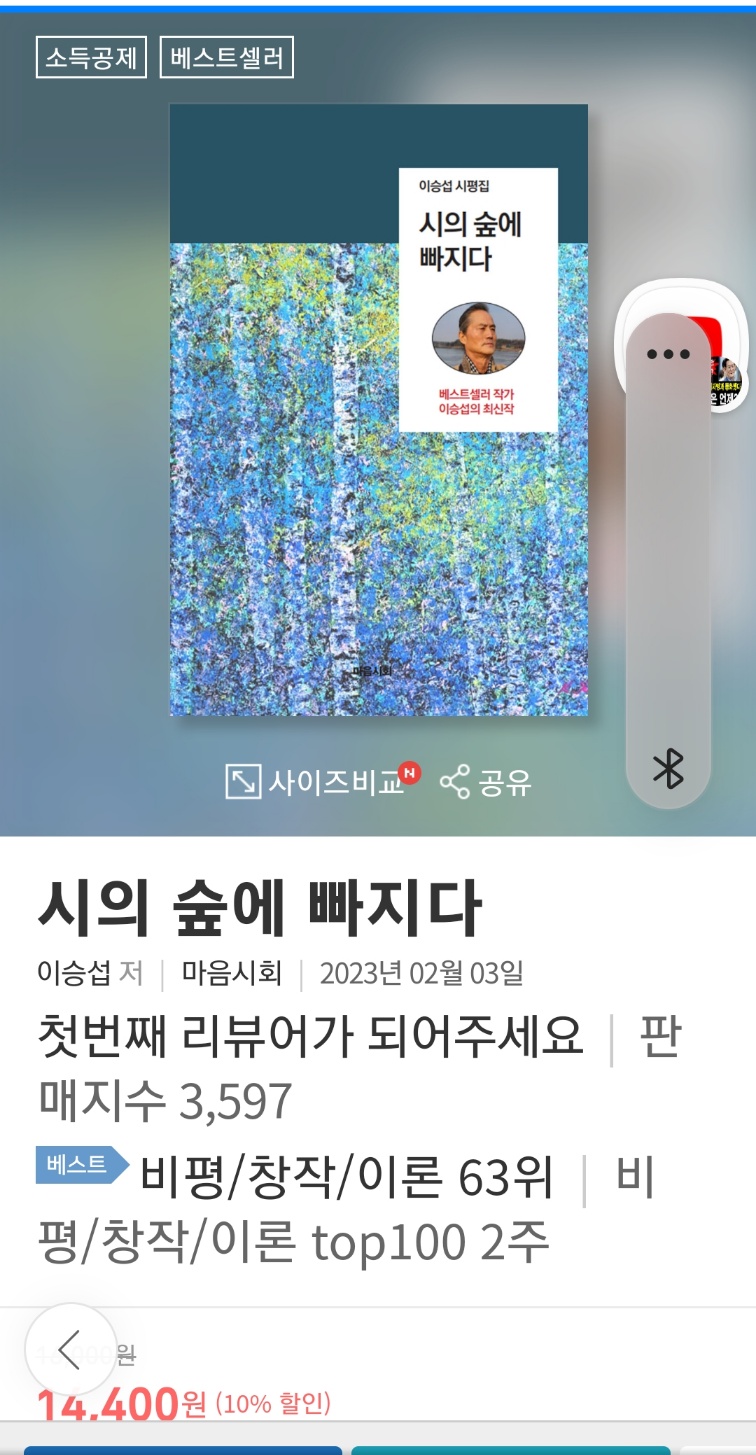
Task: Share this book via 공유
Action: (486, 782)
